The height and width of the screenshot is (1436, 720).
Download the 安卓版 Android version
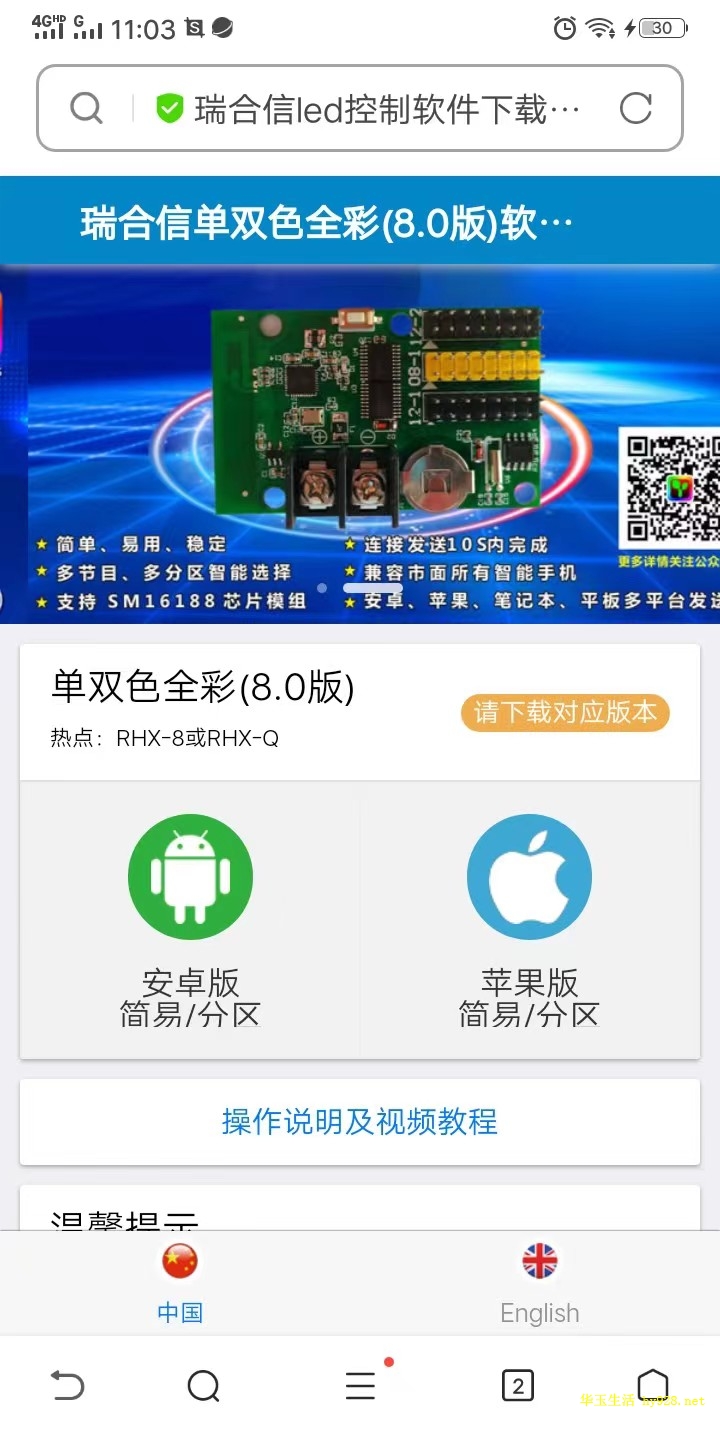coord(190,920)
